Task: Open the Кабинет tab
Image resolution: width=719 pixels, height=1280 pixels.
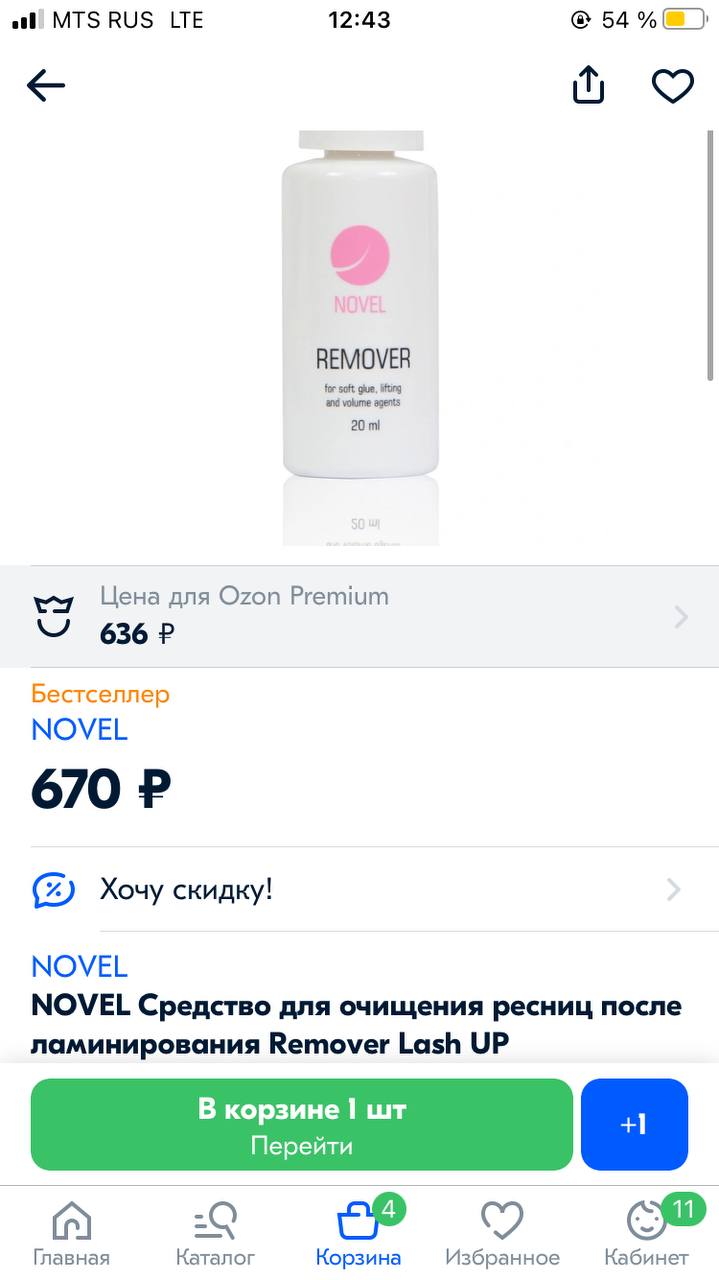Action: (x=647, y=1234)
